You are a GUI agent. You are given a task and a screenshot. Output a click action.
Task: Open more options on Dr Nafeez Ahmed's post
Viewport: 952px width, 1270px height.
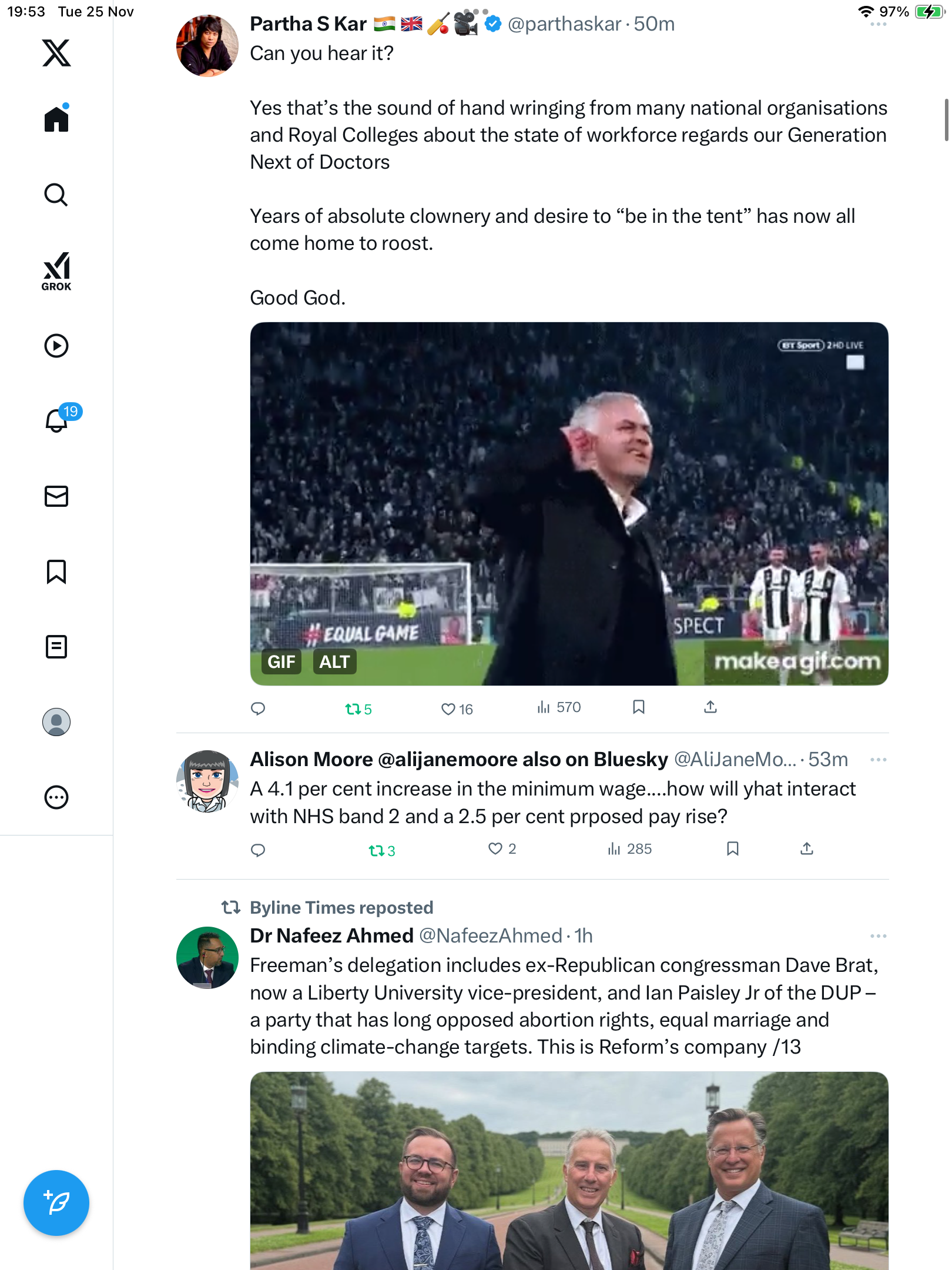point(878,936)
